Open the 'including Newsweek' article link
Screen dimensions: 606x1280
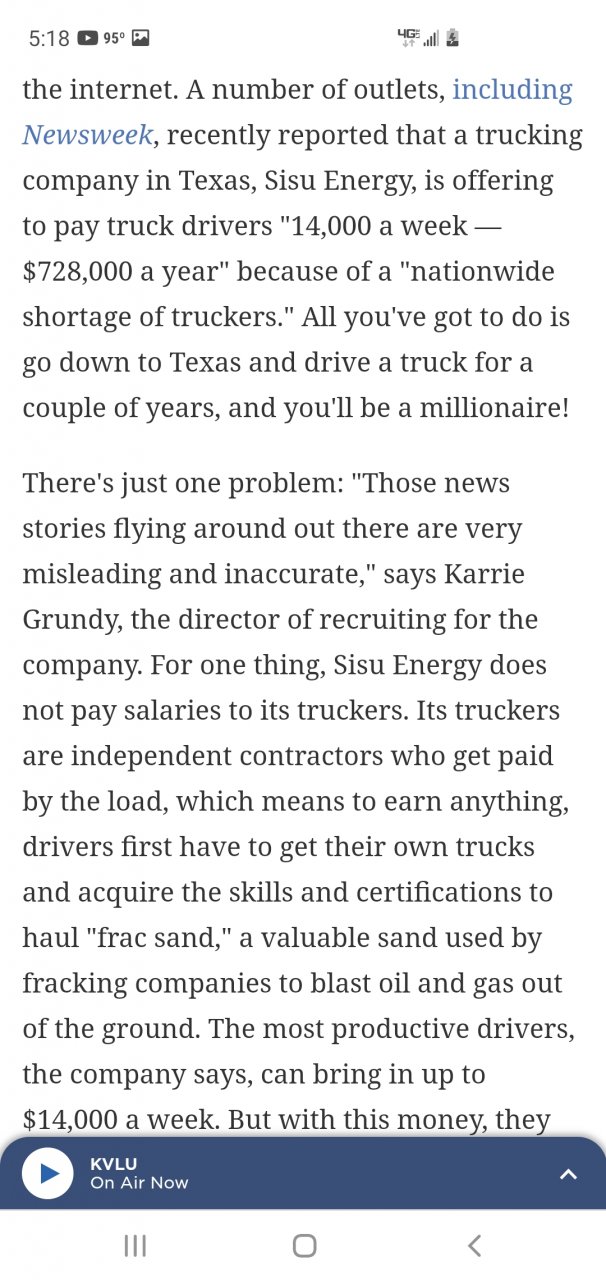tap(512, 91)
